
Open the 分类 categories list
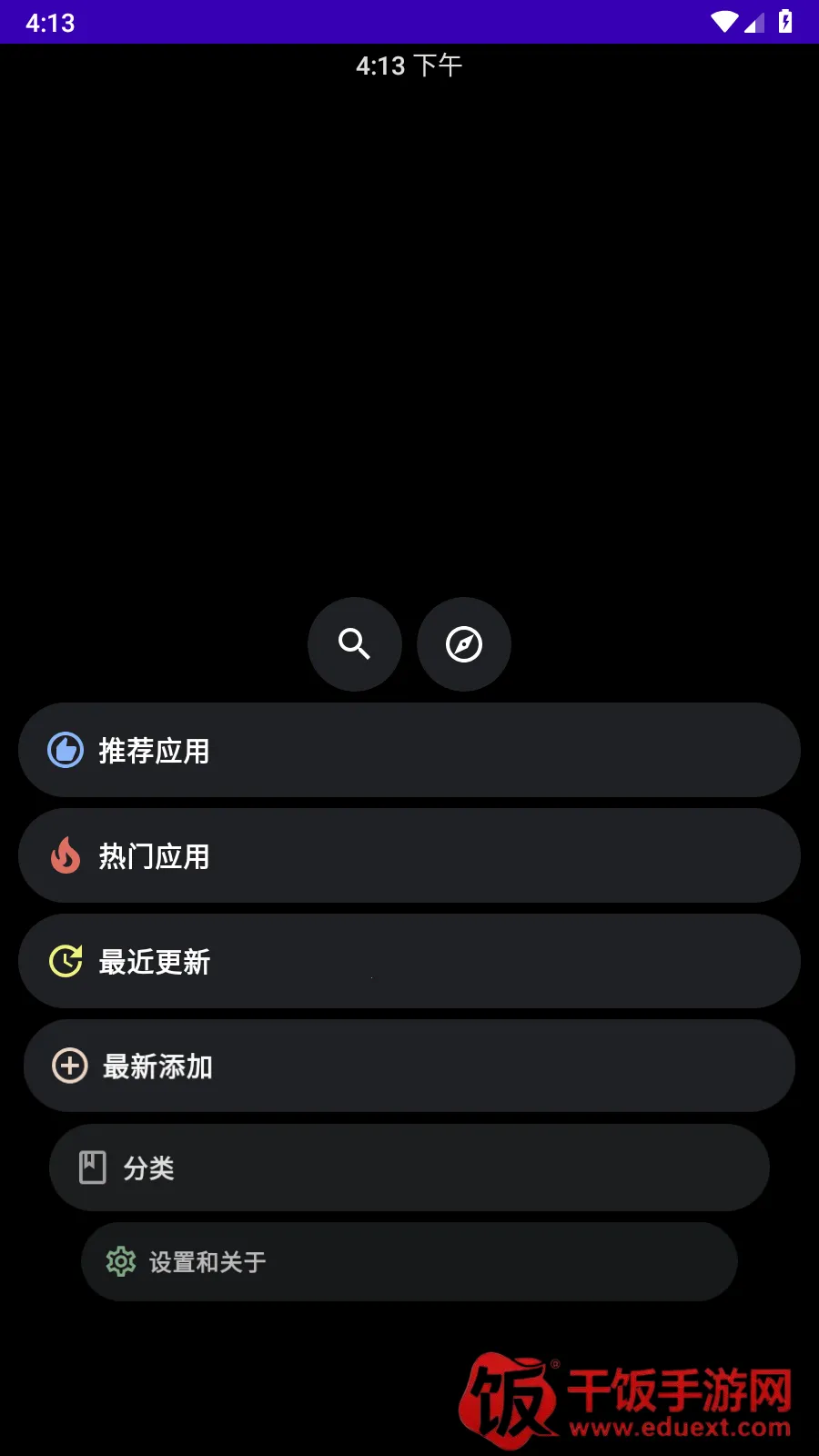point(409,1168)
